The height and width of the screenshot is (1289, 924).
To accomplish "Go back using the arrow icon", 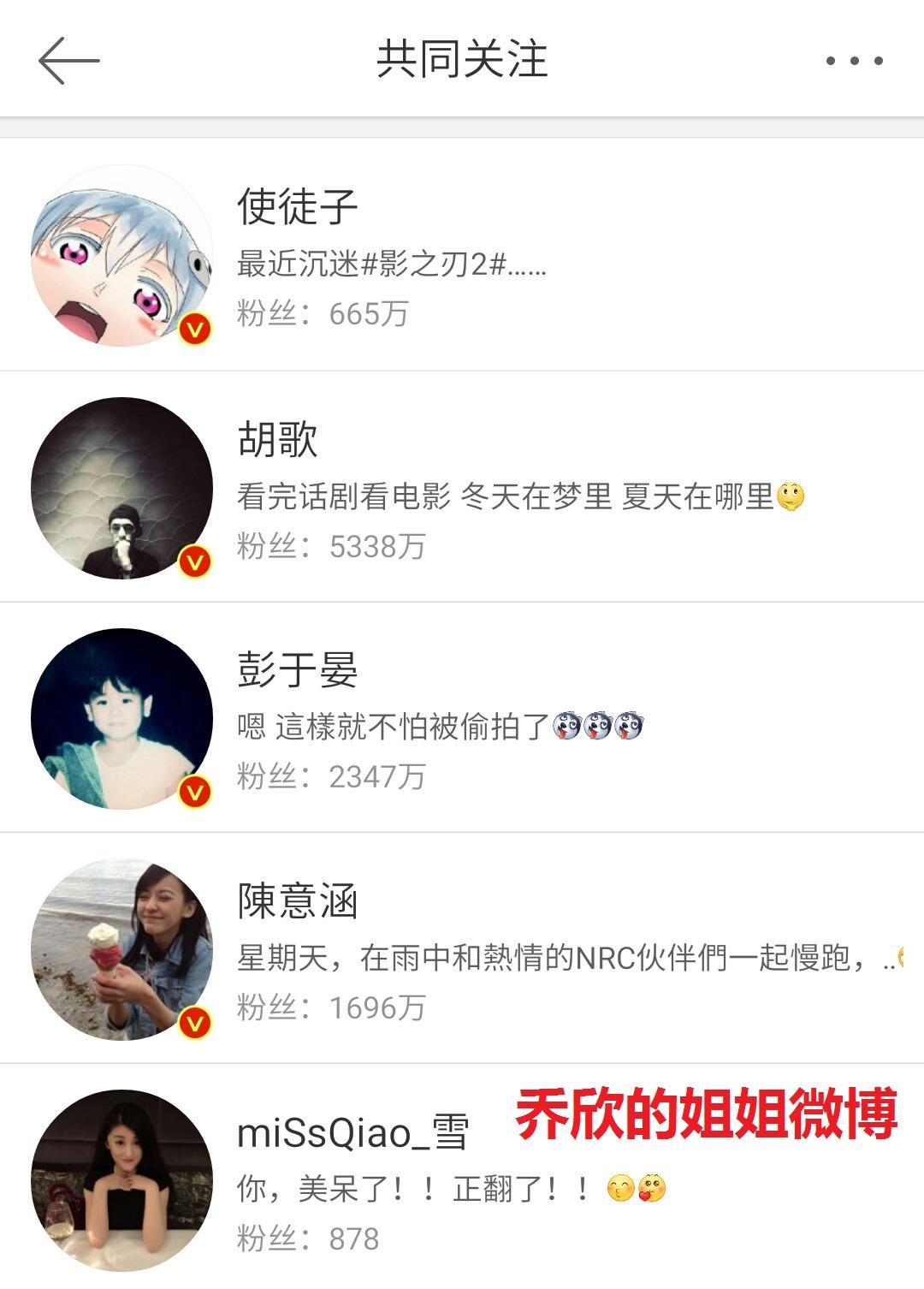I will tap(68, 60).
